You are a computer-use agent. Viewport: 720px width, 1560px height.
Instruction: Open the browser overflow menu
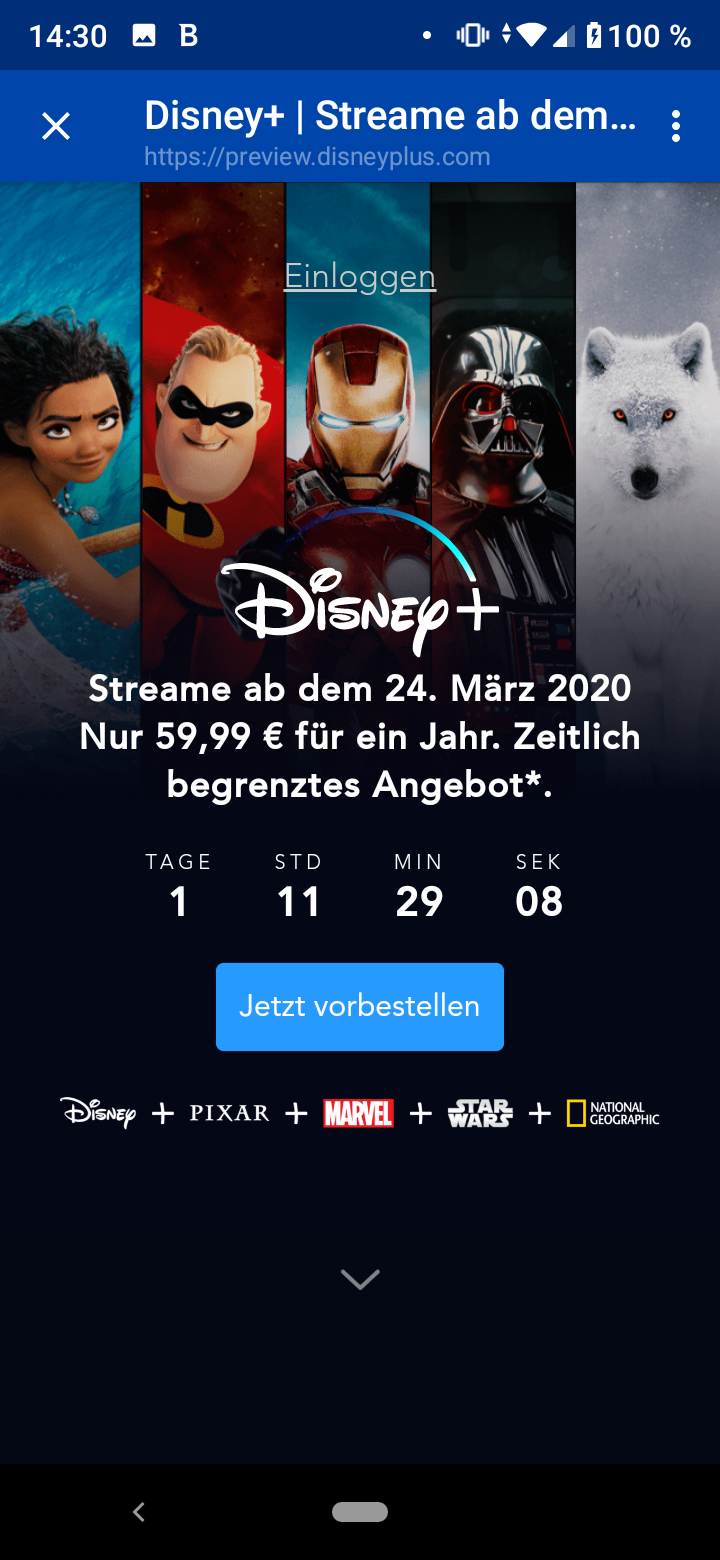point(676,126)
